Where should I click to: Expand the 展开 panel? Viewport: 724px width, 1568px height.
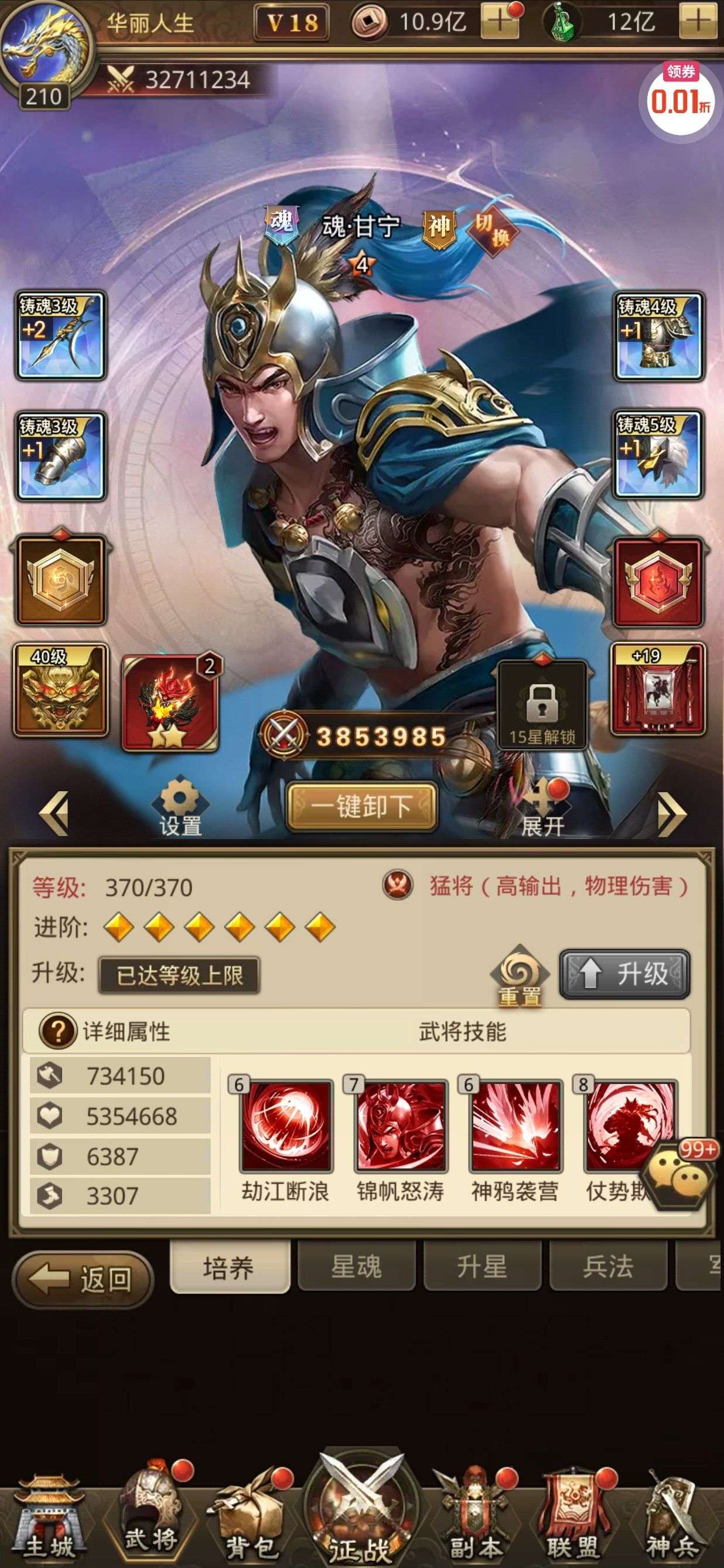point(542,807)
